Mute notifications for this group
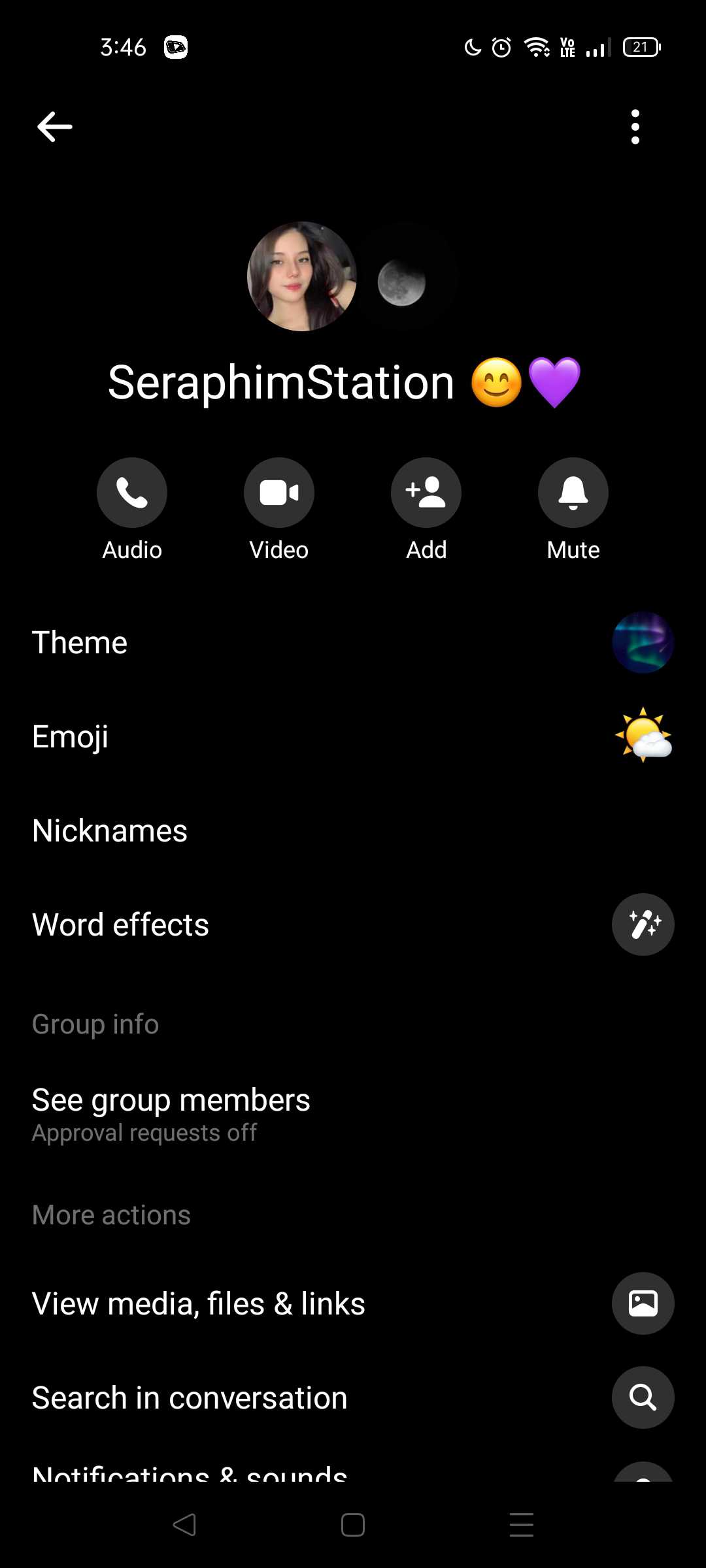Screen dimensions: 706x1568 point(573,493)
